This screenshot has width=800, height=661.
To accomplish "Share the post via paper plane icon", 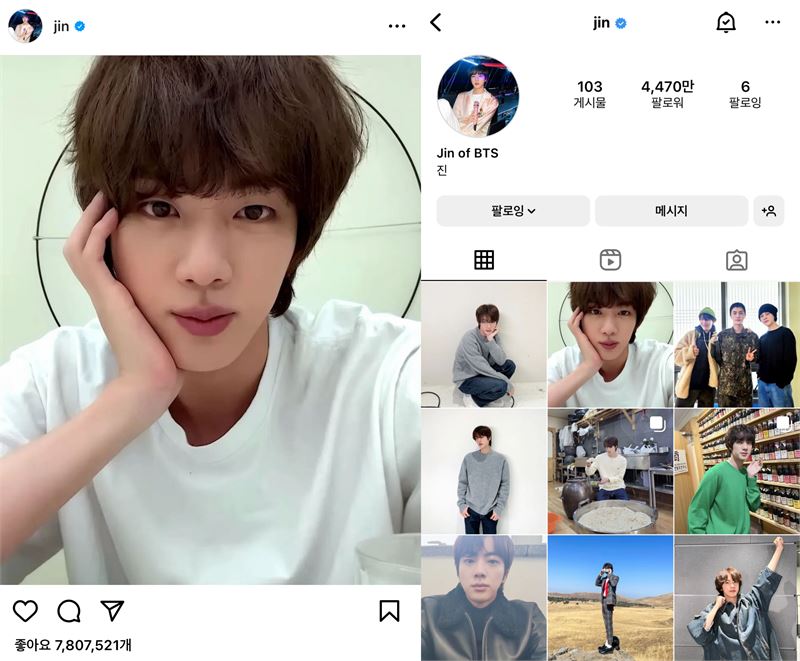I will click(112, 610).
